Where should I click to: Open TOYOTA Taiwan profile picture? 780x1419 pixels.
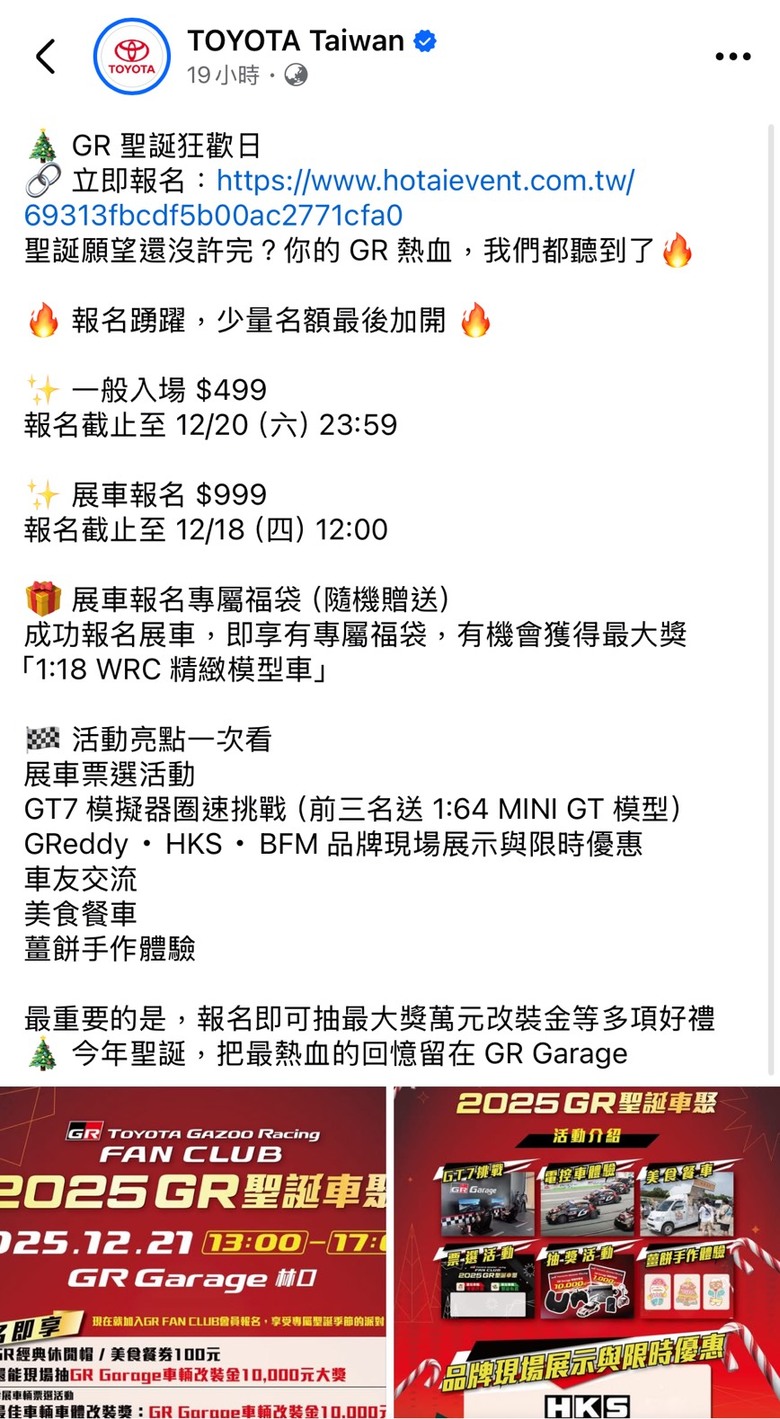[131, 57]
